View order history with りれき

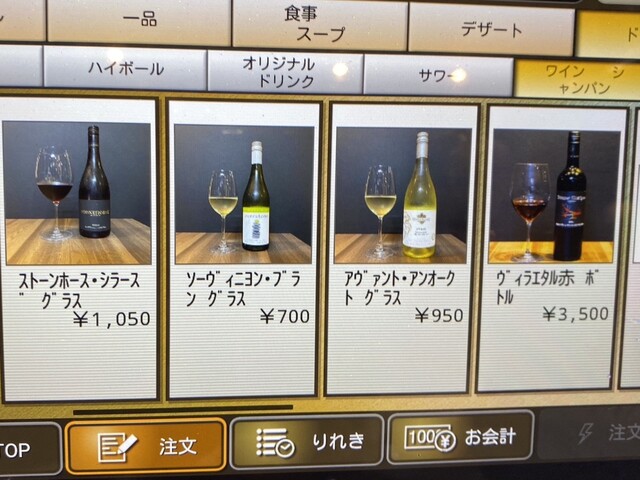click(x=306, y=441)
